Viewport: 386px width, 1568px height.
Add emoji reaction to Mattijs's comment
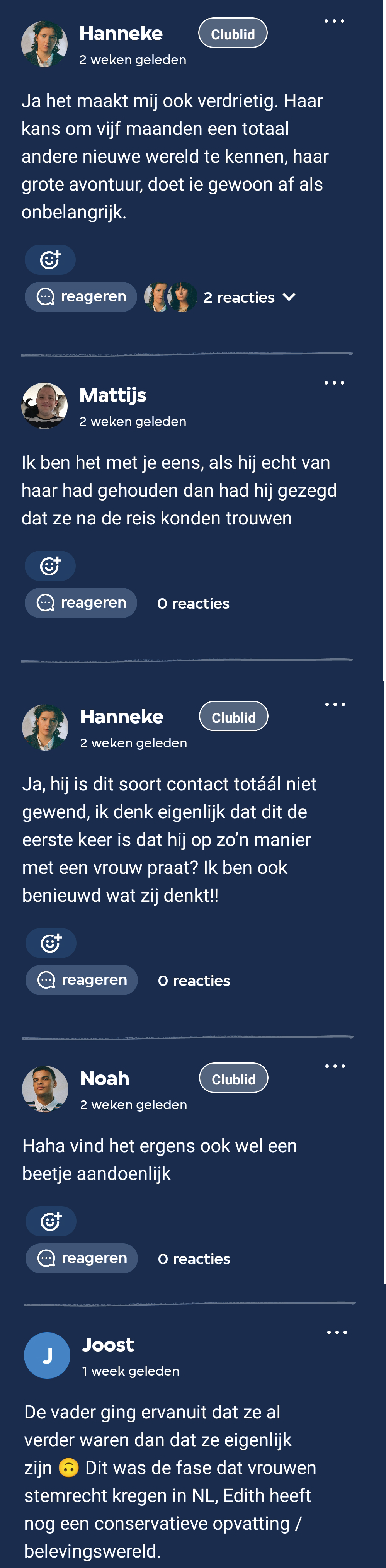pos(50,566)
